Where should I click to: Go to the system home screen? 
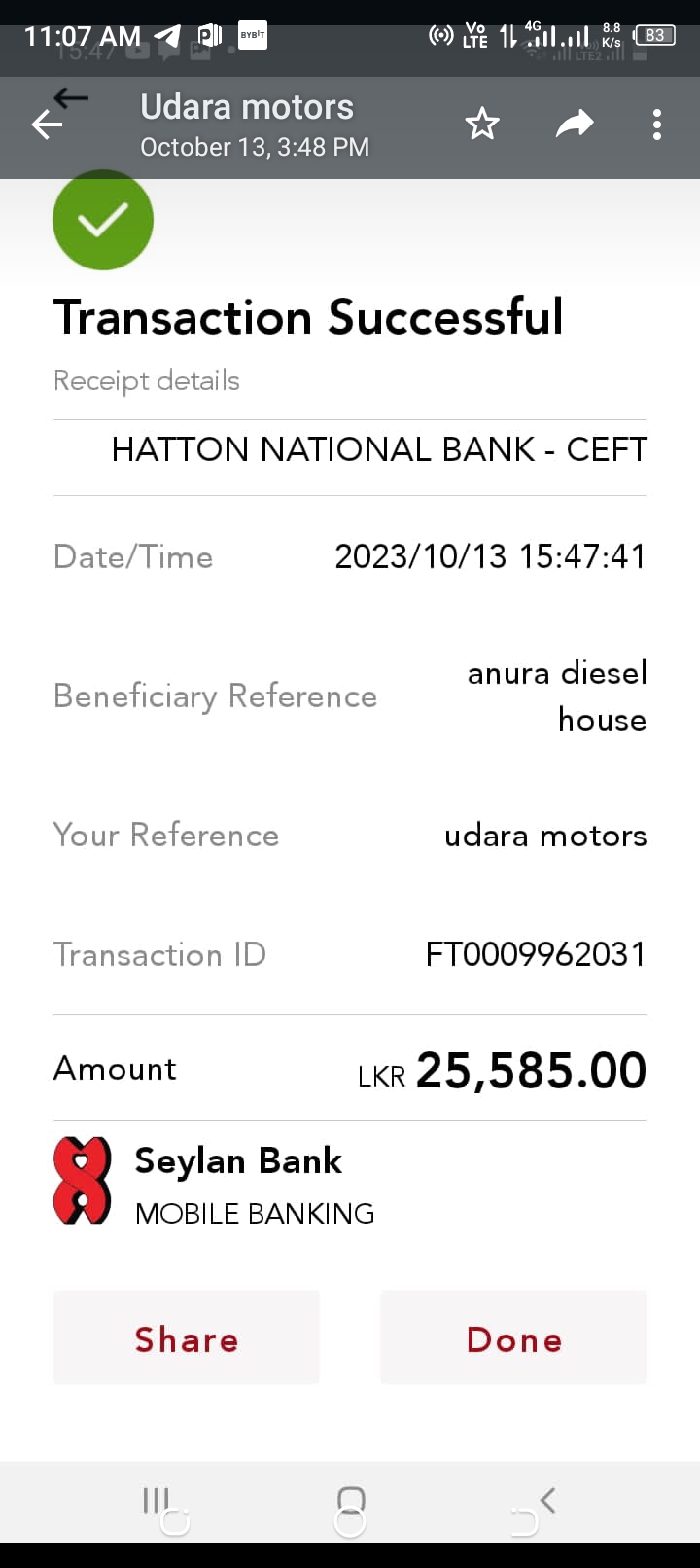click(x=350, y=1502)
